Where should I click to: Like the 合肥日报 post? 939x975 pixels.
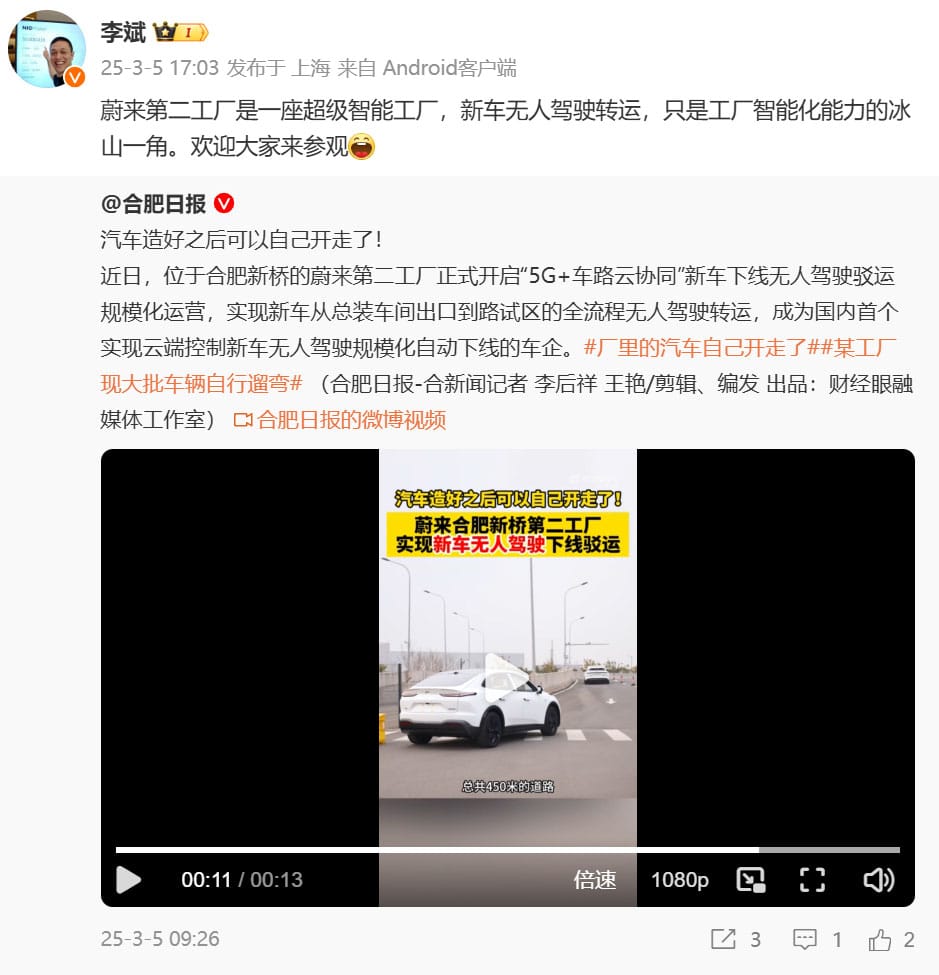pos(891,939)
